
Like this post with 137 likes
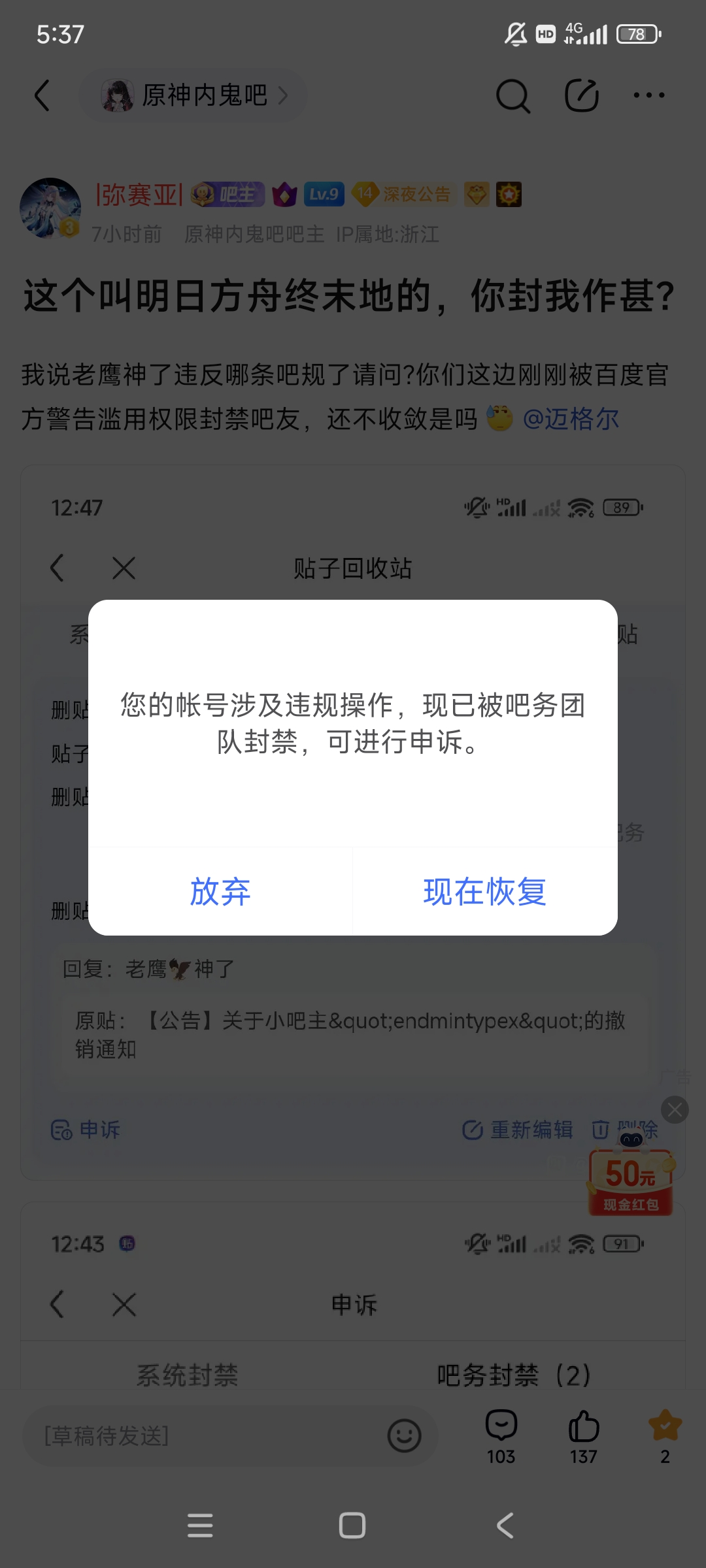(584, 1436)
